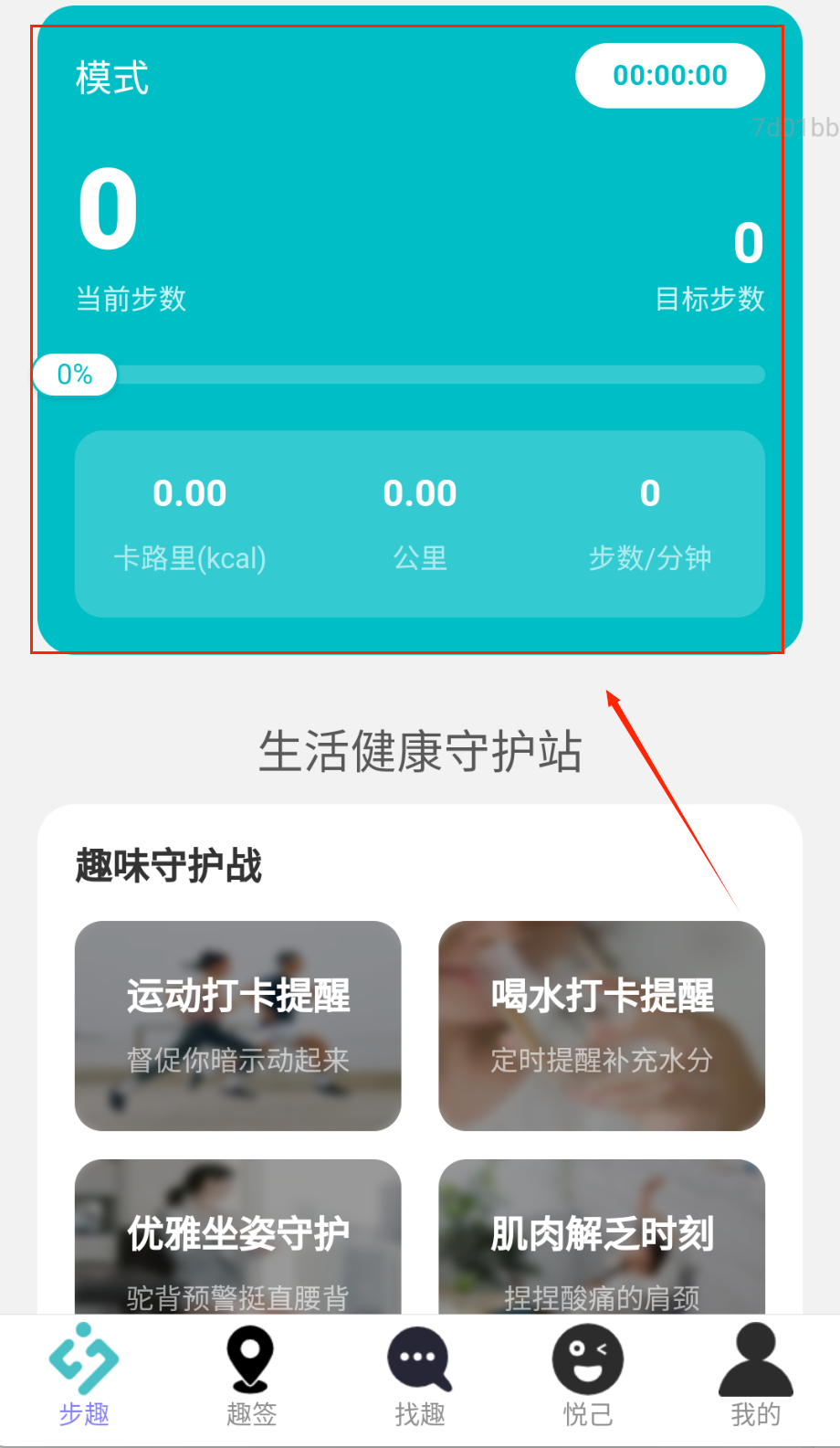Tap the 00:00:00 timer button
The width and height of the screenshot is (840, 1448).
point(669,76)
